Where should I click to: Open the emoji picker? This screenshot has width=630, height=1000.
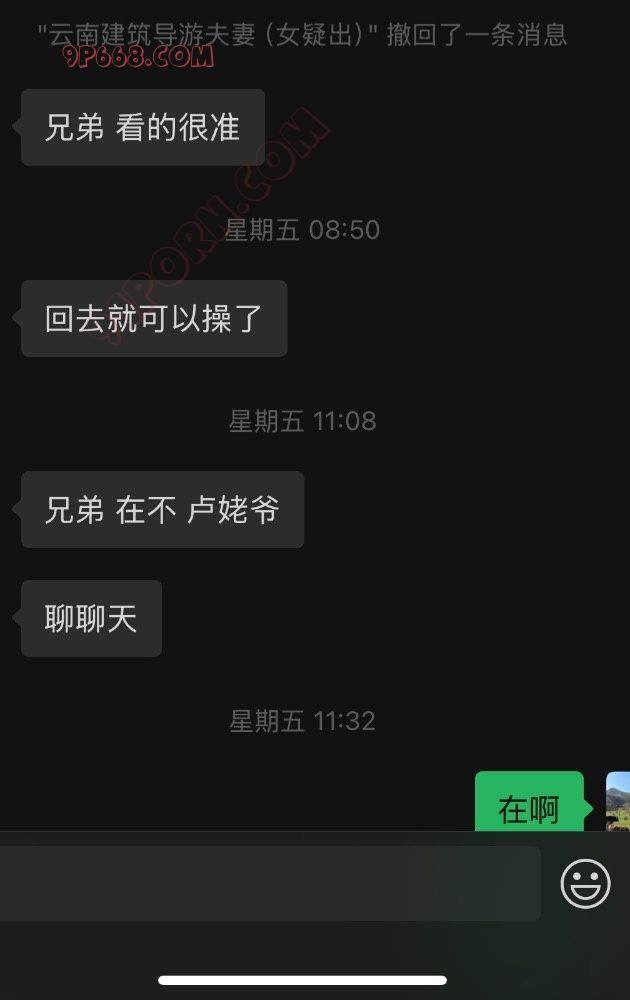[x=585, y=884]
